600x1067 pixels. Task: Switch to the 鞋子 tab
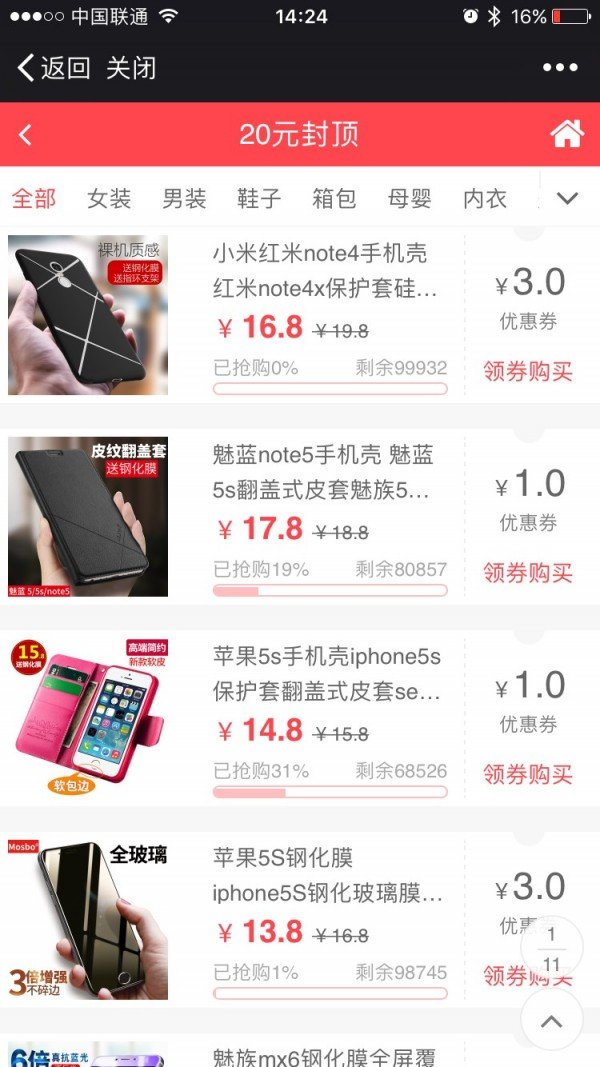pos(259,199)
